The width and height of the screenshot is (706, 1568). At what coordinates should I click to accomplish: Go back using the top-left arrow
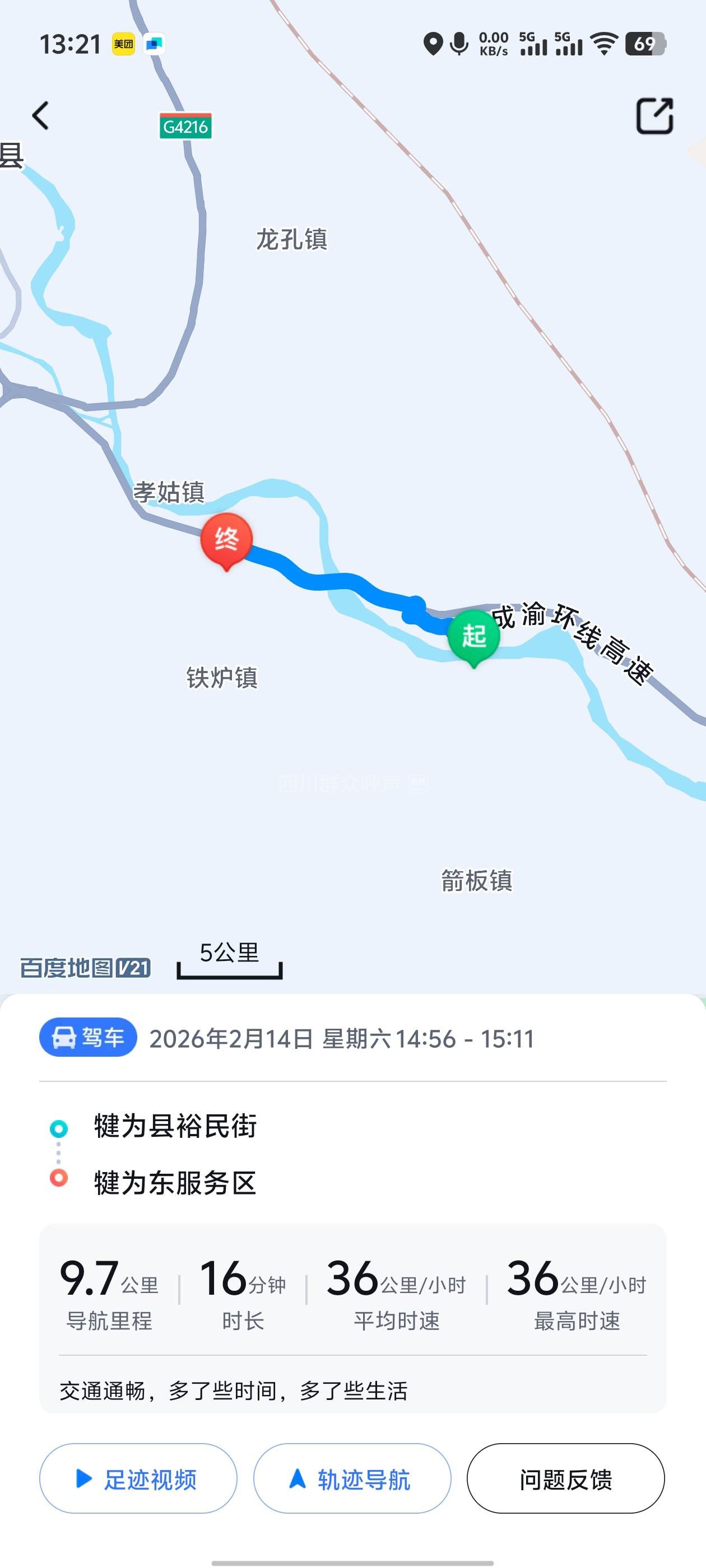(41, 115)
